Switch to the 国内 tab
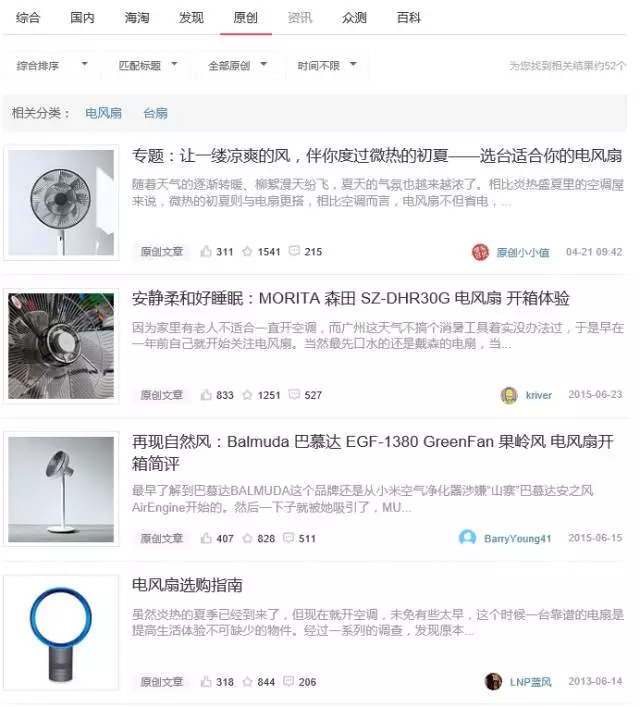This screenshot has width=640, height=707. [x=83, y=18]
